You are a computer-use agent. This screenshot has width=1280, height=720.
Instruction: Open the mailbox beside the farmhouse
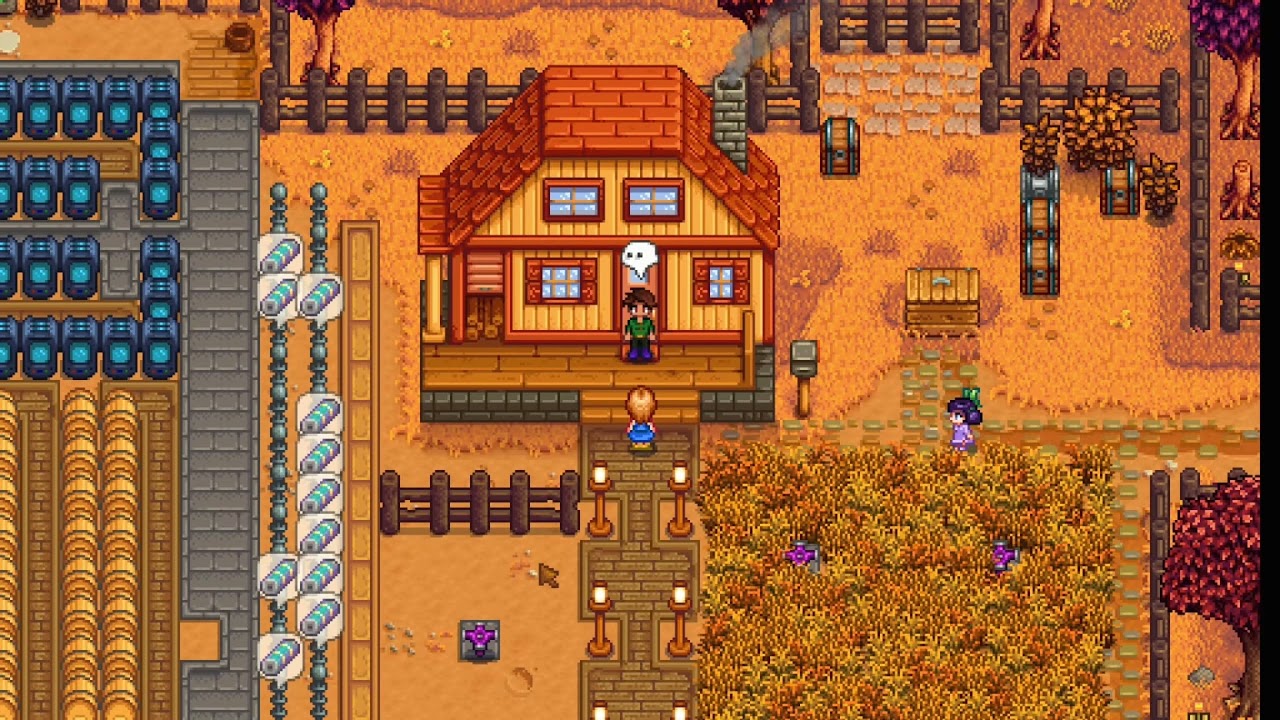(804, 378)
